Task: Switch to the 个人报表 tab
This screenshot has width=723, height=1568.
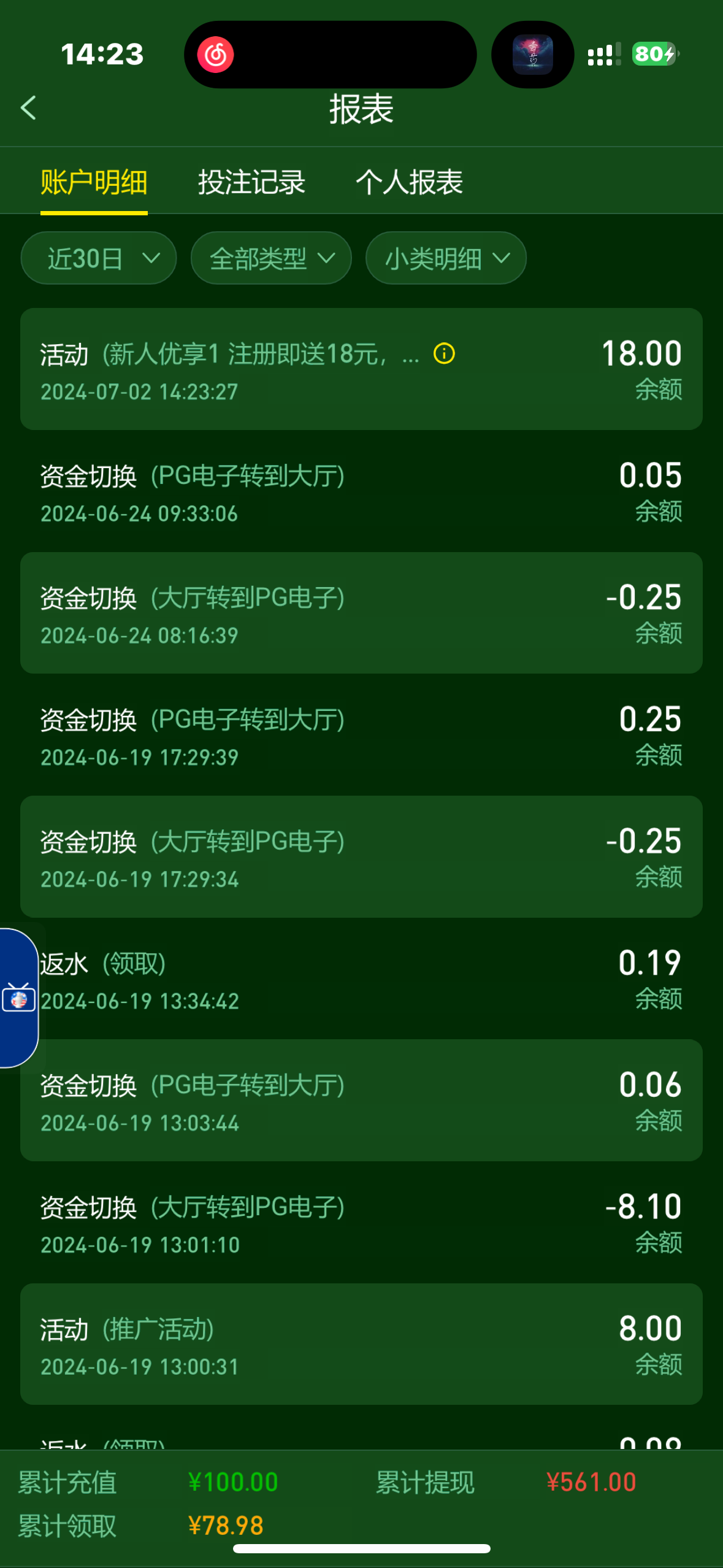Action: (409, 182)
